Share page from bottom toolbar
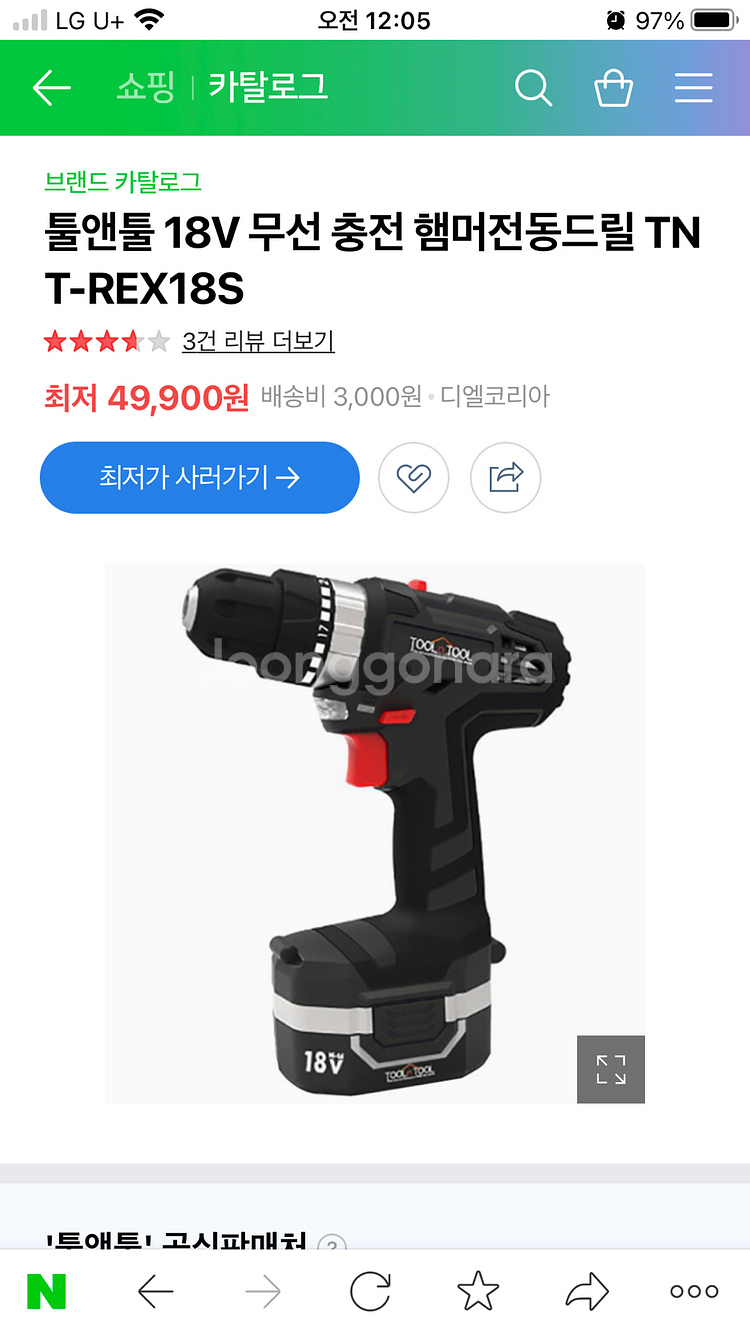The height and width of the screenshot is (1334, 750). point(587,1292)
